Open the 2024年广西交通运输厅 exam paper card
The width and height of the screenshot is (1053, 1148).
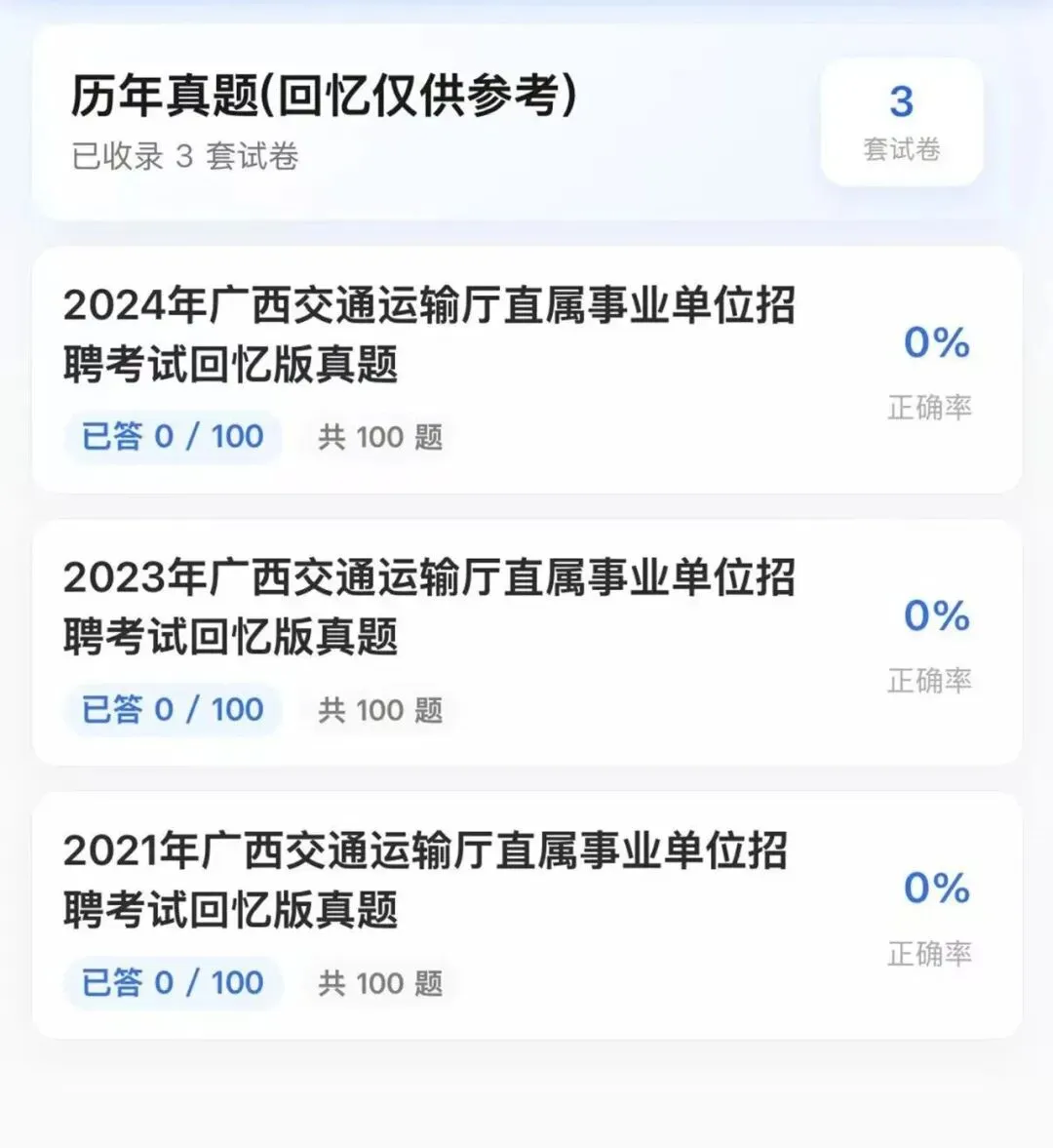(526, 370)
